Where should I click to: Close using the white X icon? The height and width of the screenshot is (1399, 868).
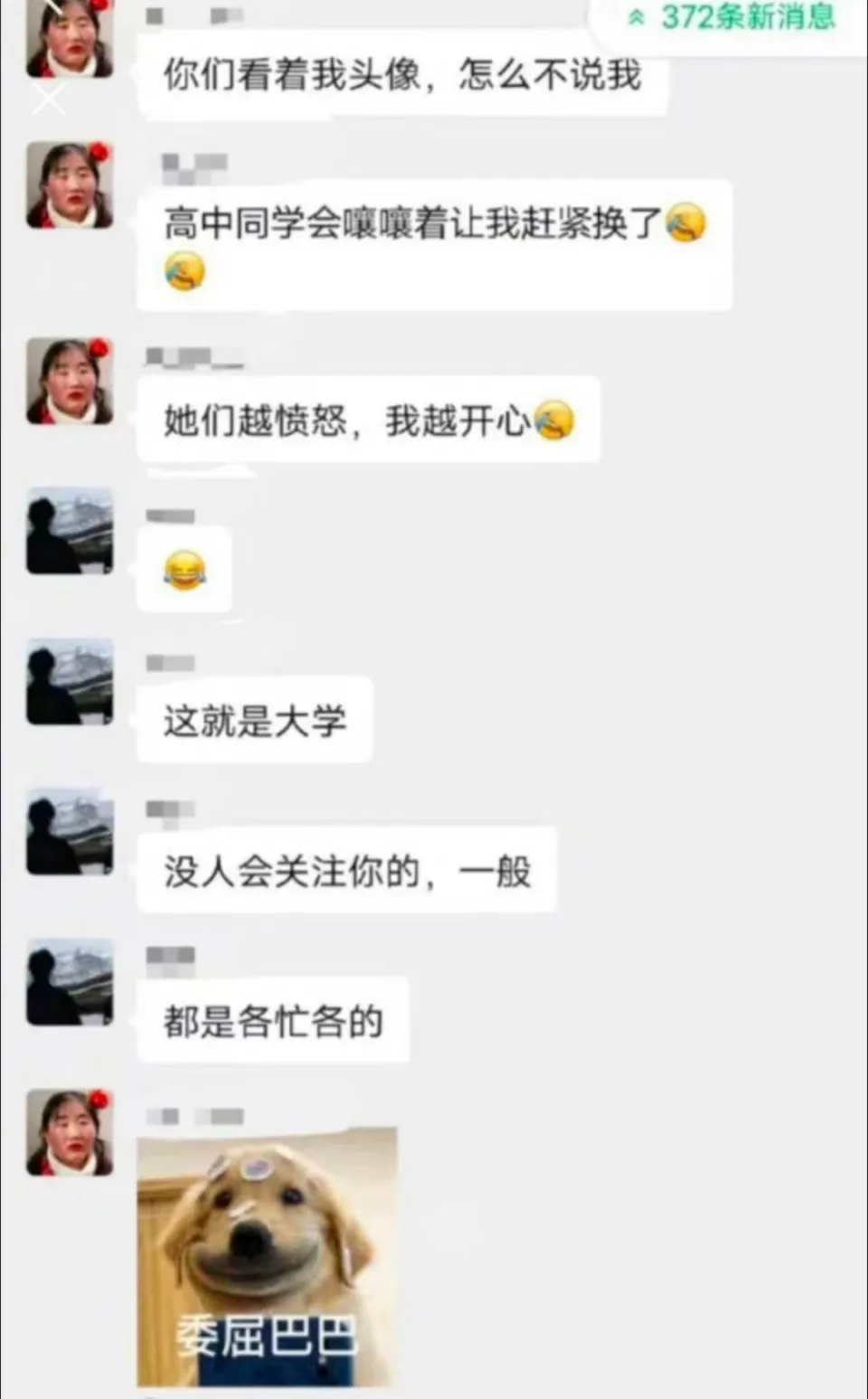click(x=49, y=99)
